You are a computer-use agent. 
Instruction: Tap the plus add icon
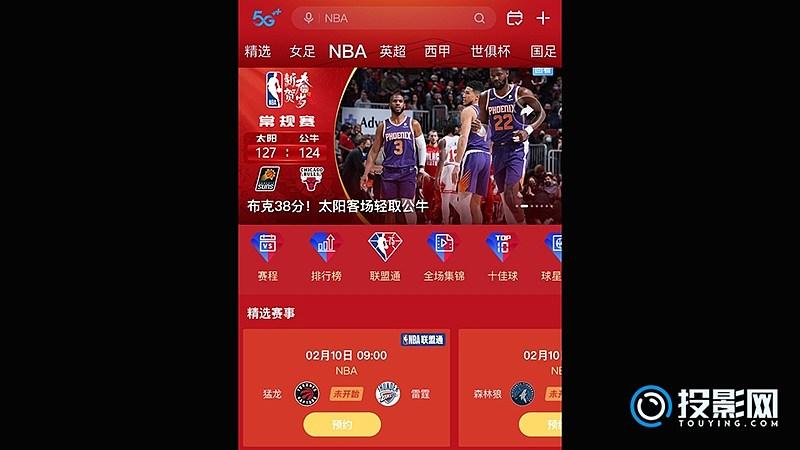[543, 18]
